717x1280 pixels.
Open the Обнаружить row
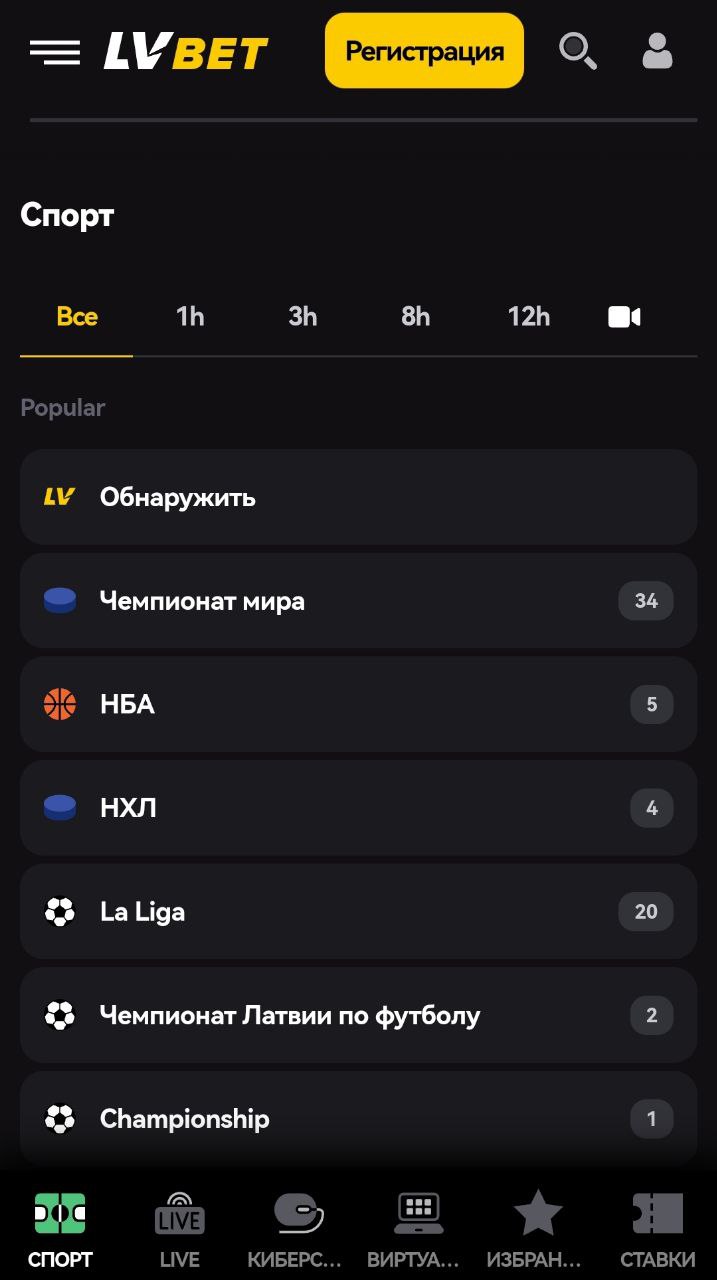point(358,497)
